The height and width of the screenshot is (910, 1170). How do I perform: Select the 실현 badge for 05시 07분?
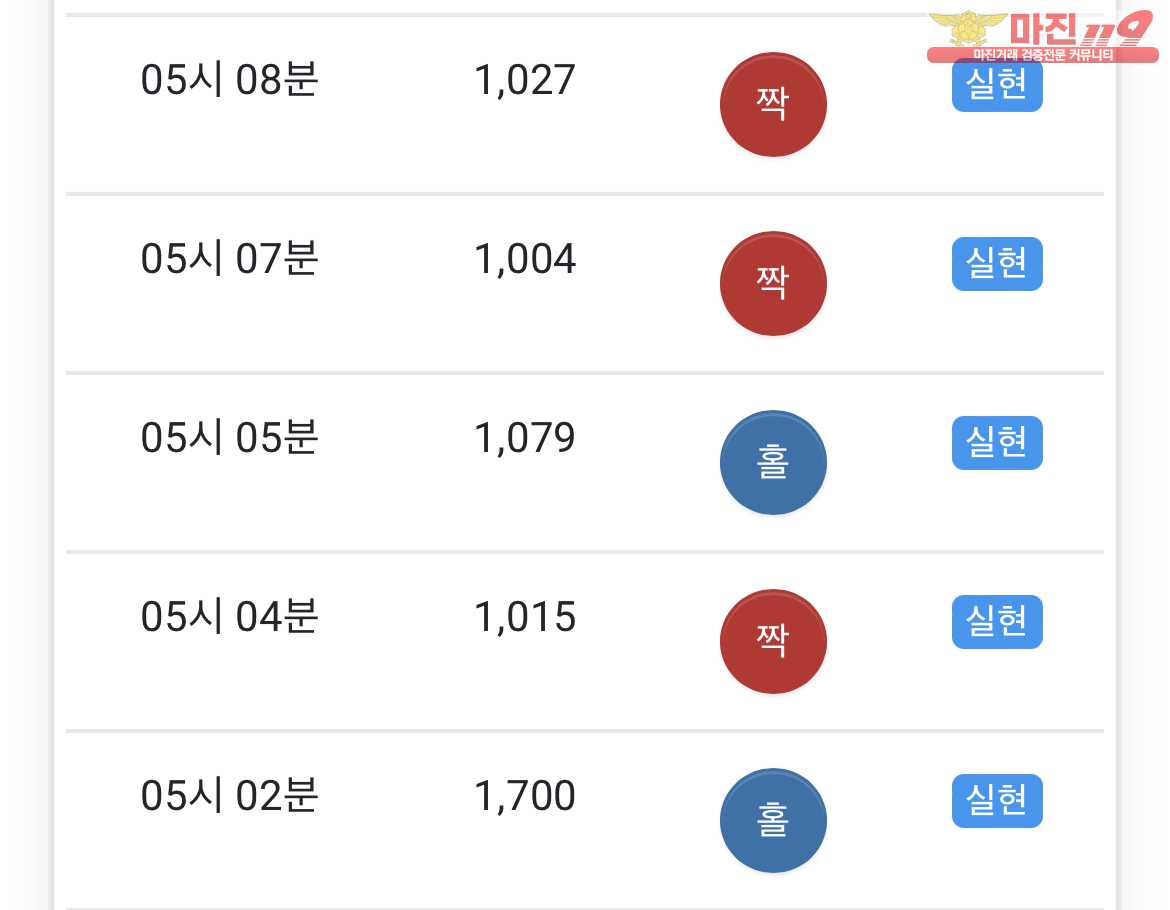pos(996,264)
